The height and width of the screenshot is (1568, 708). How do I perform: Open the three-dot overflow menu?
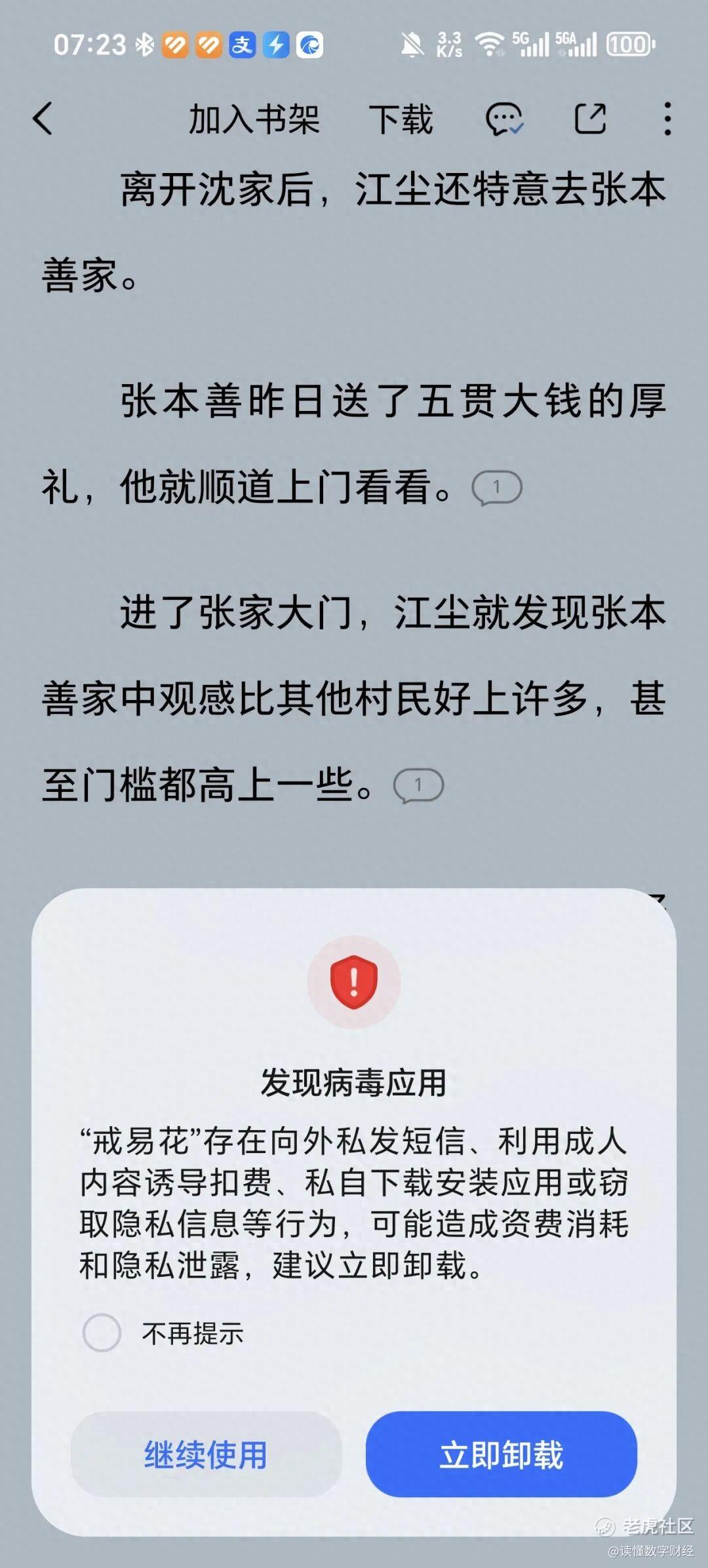point(667,119)
